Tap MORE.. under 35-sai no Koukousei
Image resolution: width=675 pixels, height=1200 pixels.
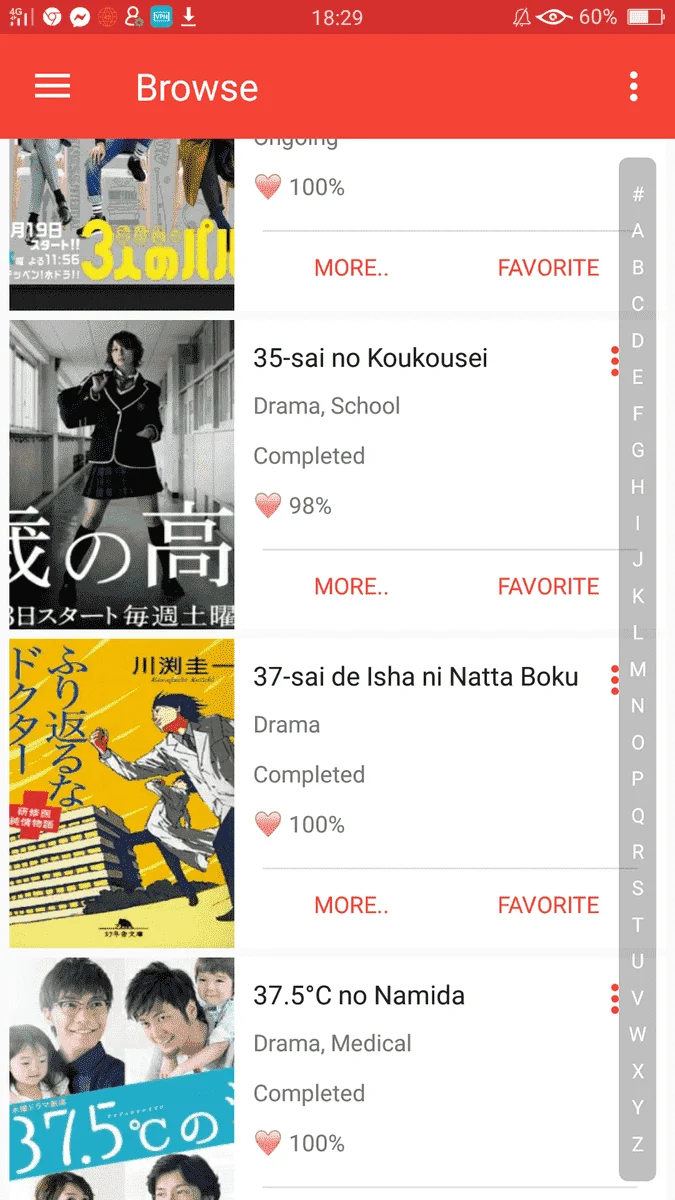pyautogui.click(x=351, y=587)
